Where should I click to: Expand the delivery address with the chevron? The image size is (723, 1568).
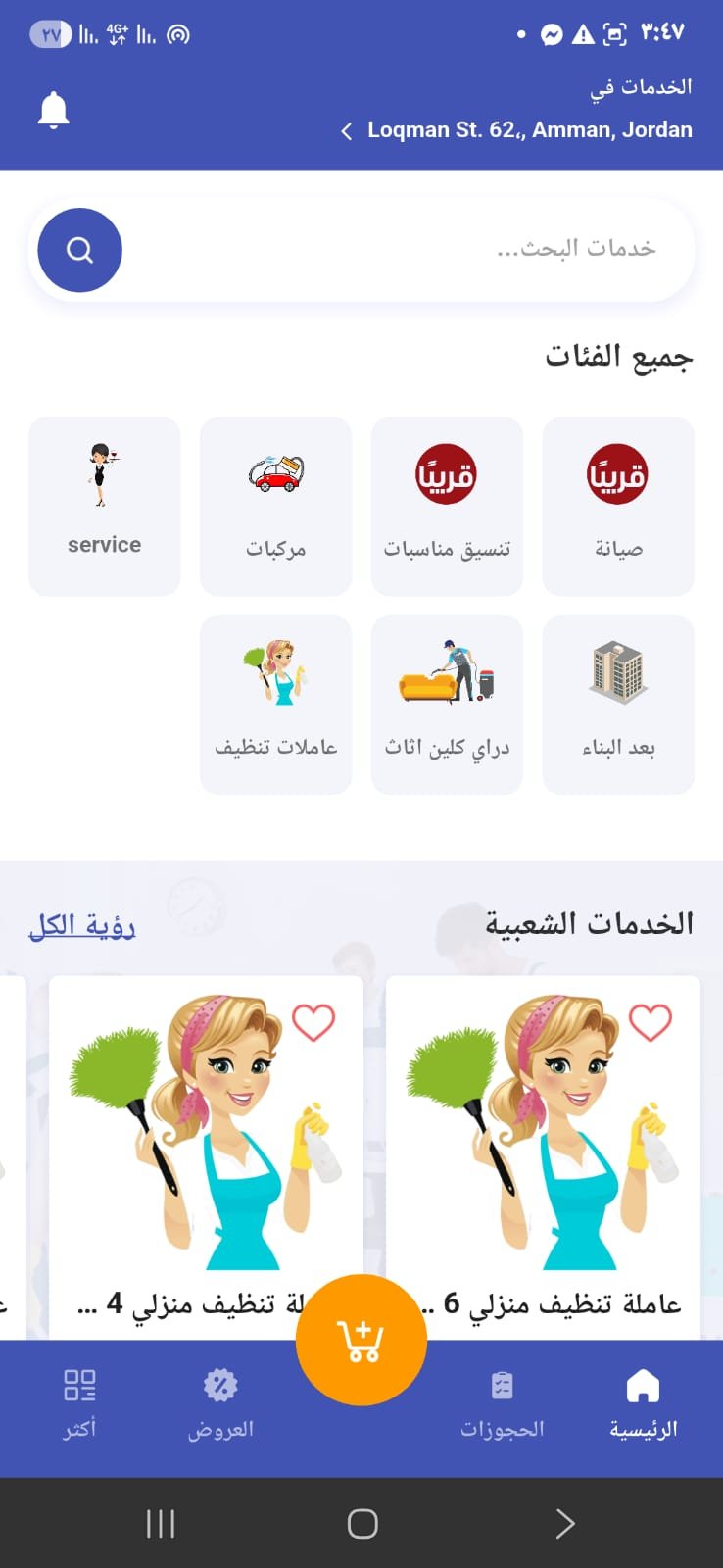(x=346, y=130)
